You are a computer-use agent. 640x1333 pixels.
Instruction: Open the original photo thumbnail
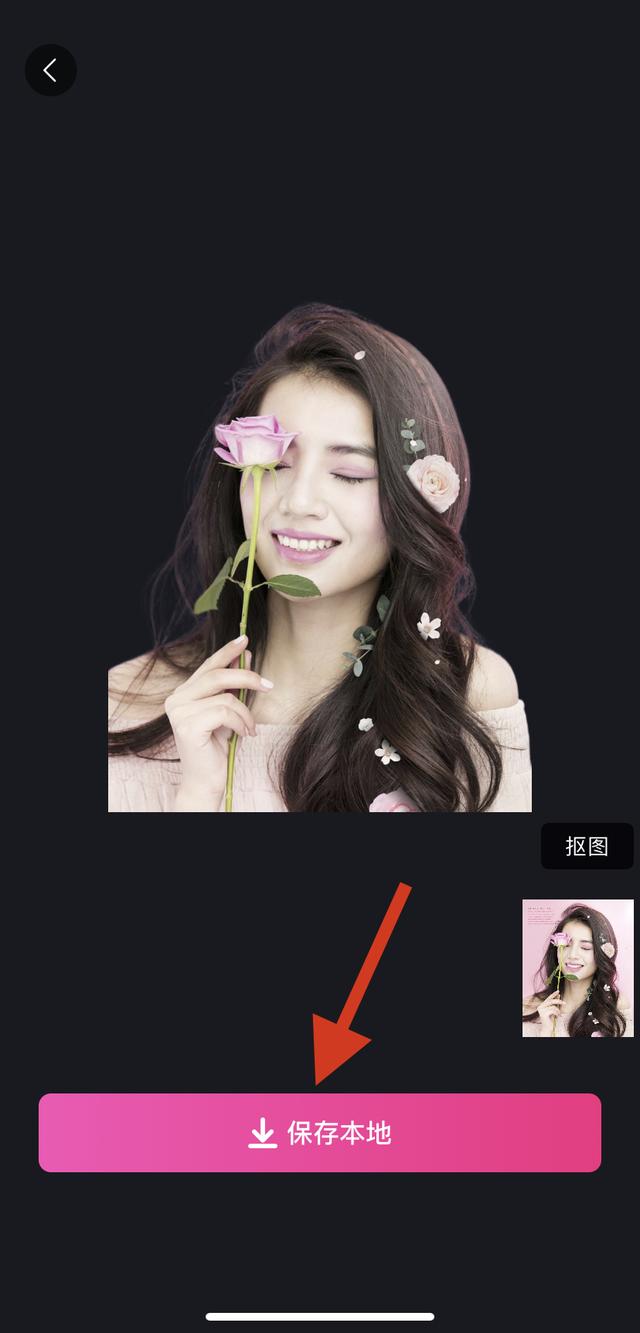tap(578, 967)
